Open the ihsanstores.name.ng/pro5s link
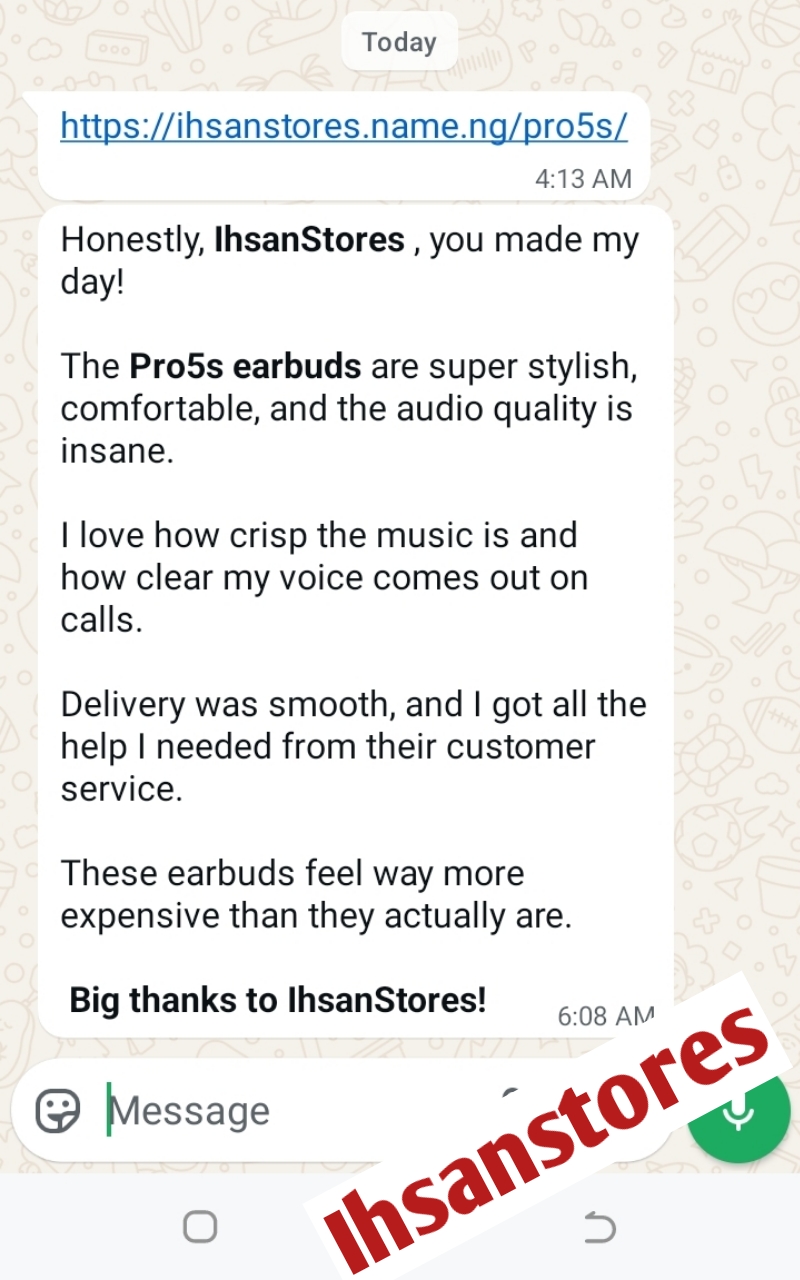This screenshot has width=800, height=1280. tap(344, 127)
